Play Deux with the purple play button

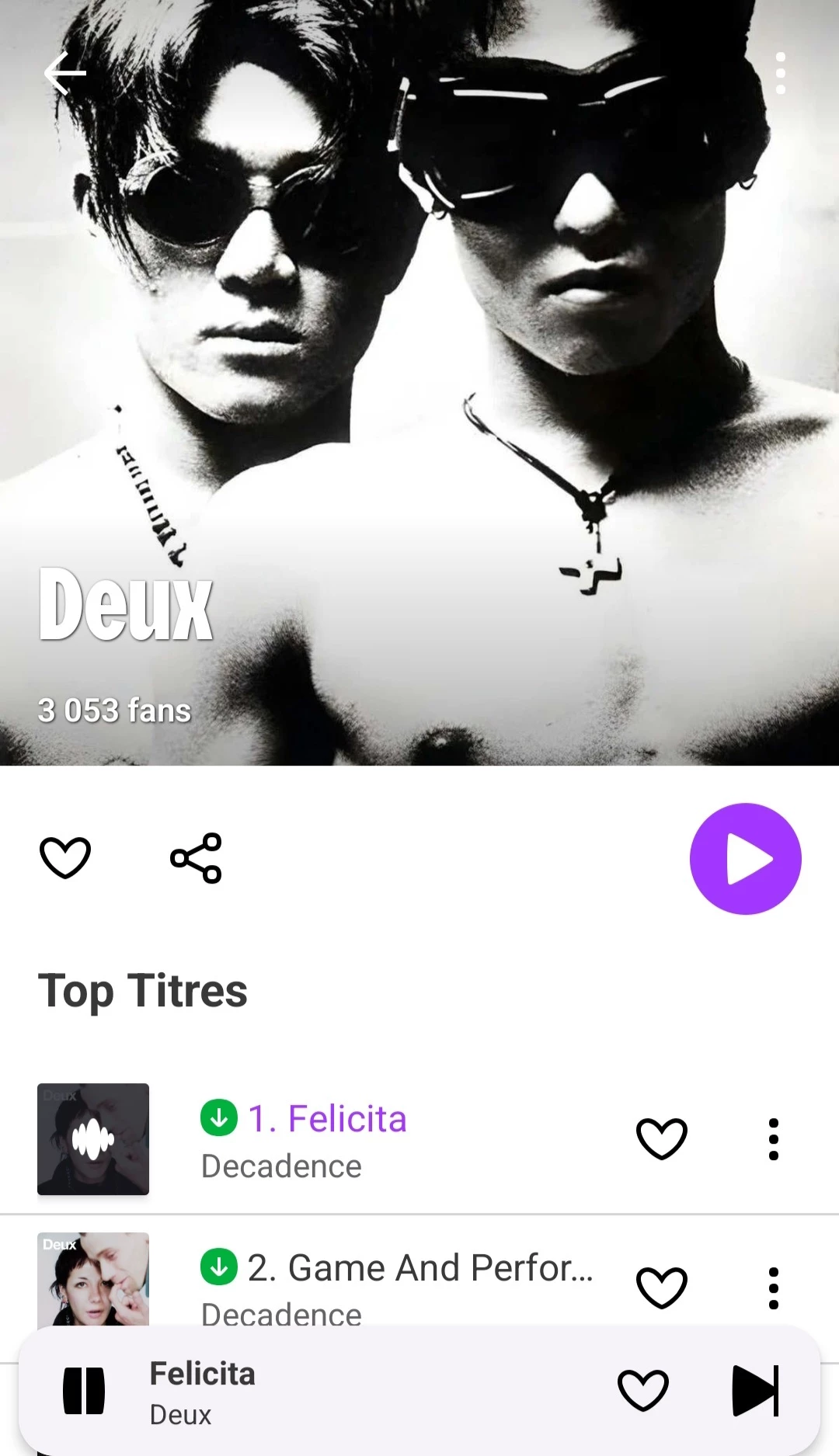coord(745,859)
